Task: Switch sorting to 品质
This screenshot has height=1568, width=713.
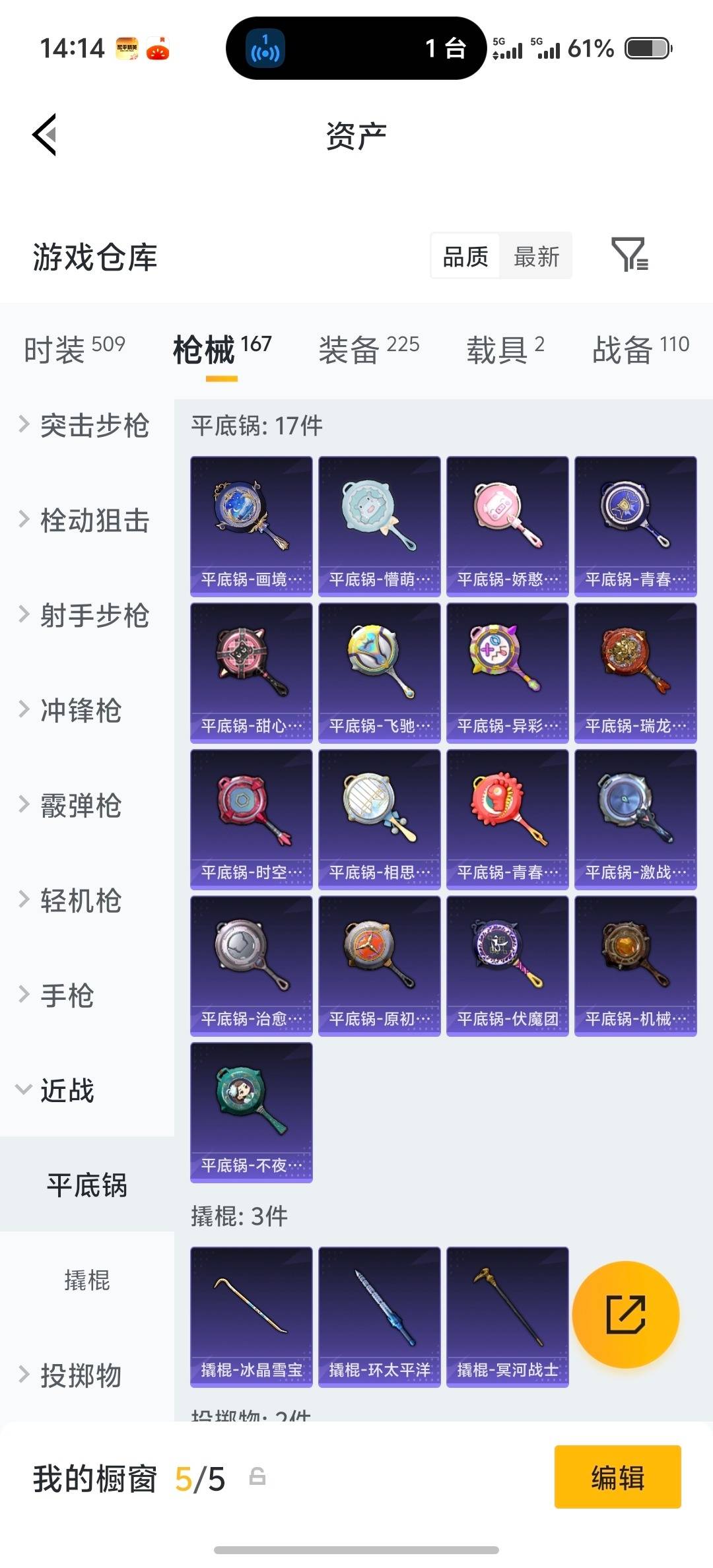Action: (464, 256)
